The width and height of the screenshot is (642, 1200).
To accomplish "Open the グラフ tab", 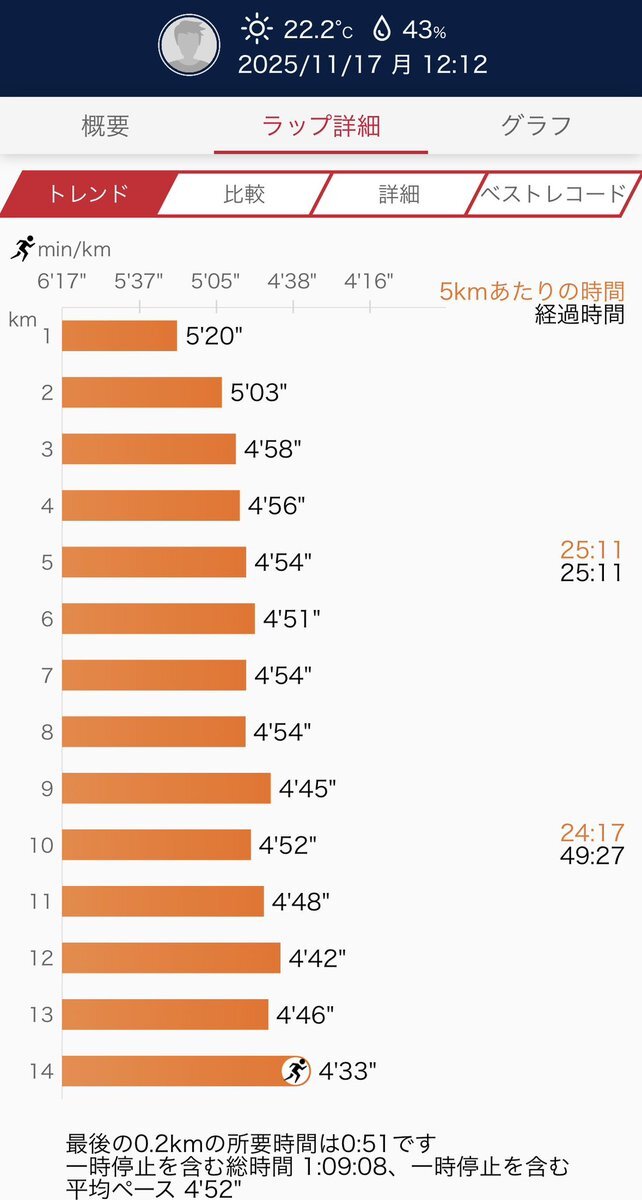I will tap(536, 126).
